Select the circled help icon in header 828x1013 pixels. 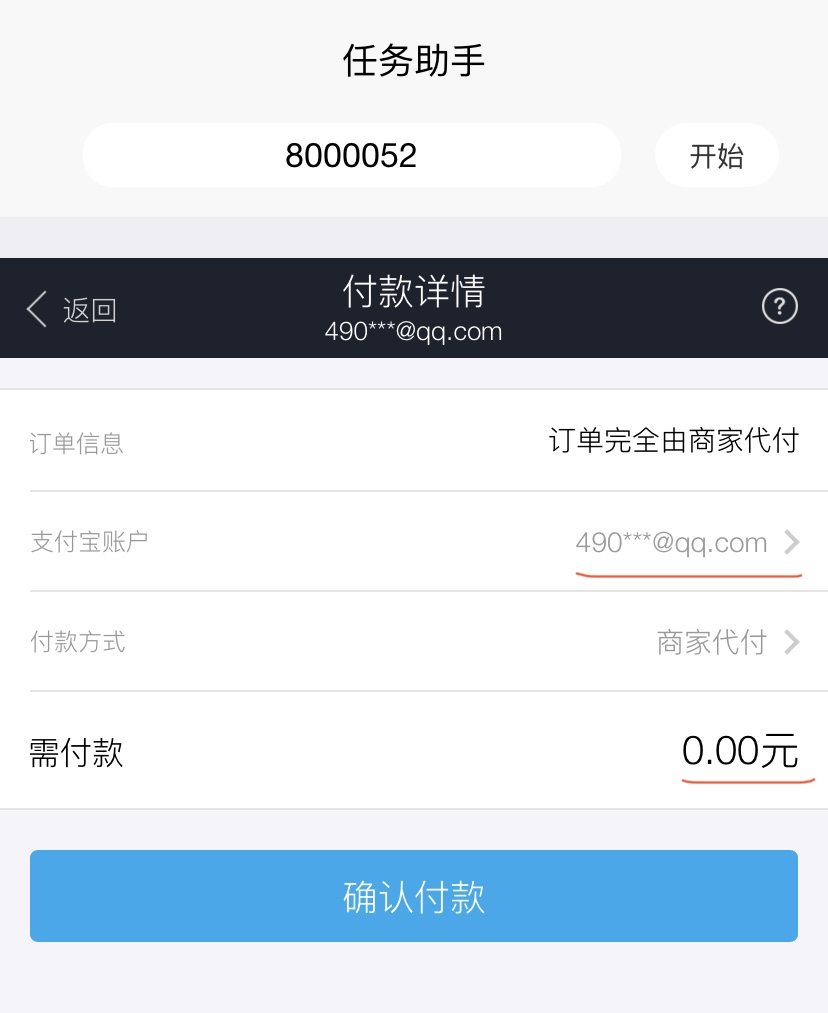(x=779, y=307)
